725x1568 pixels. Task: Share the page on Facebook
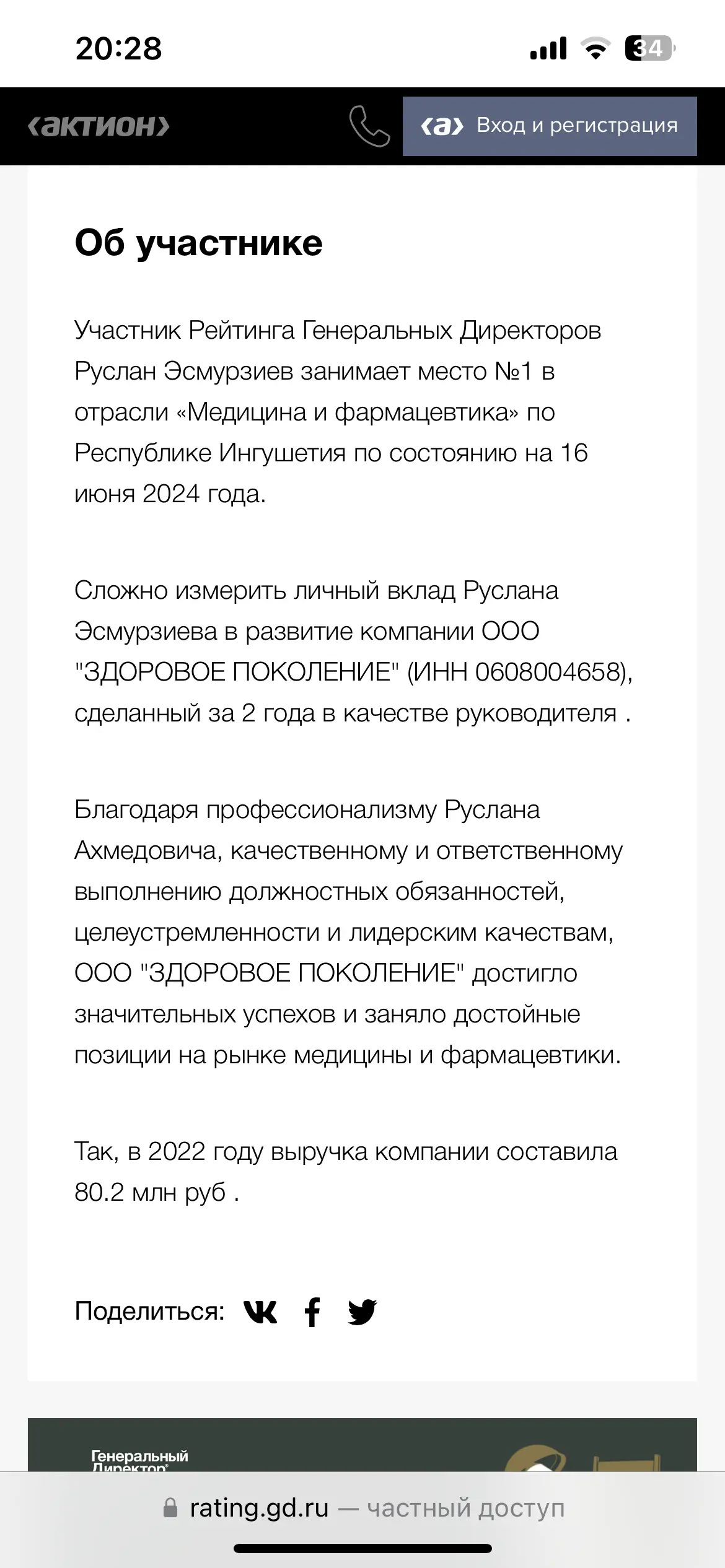point(313,1312)
